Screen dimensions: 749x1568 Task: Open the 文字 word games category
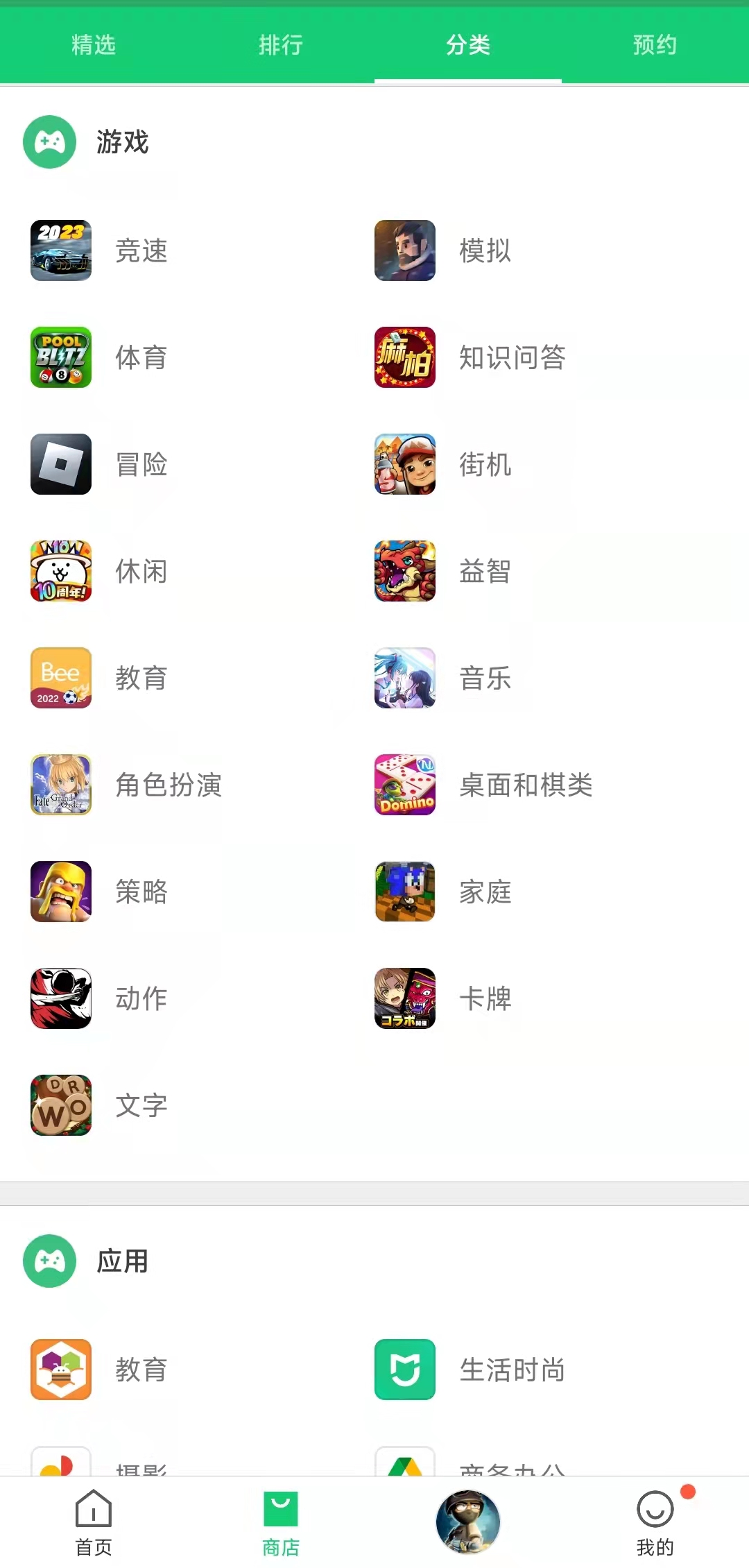[x=141, y=1106]
